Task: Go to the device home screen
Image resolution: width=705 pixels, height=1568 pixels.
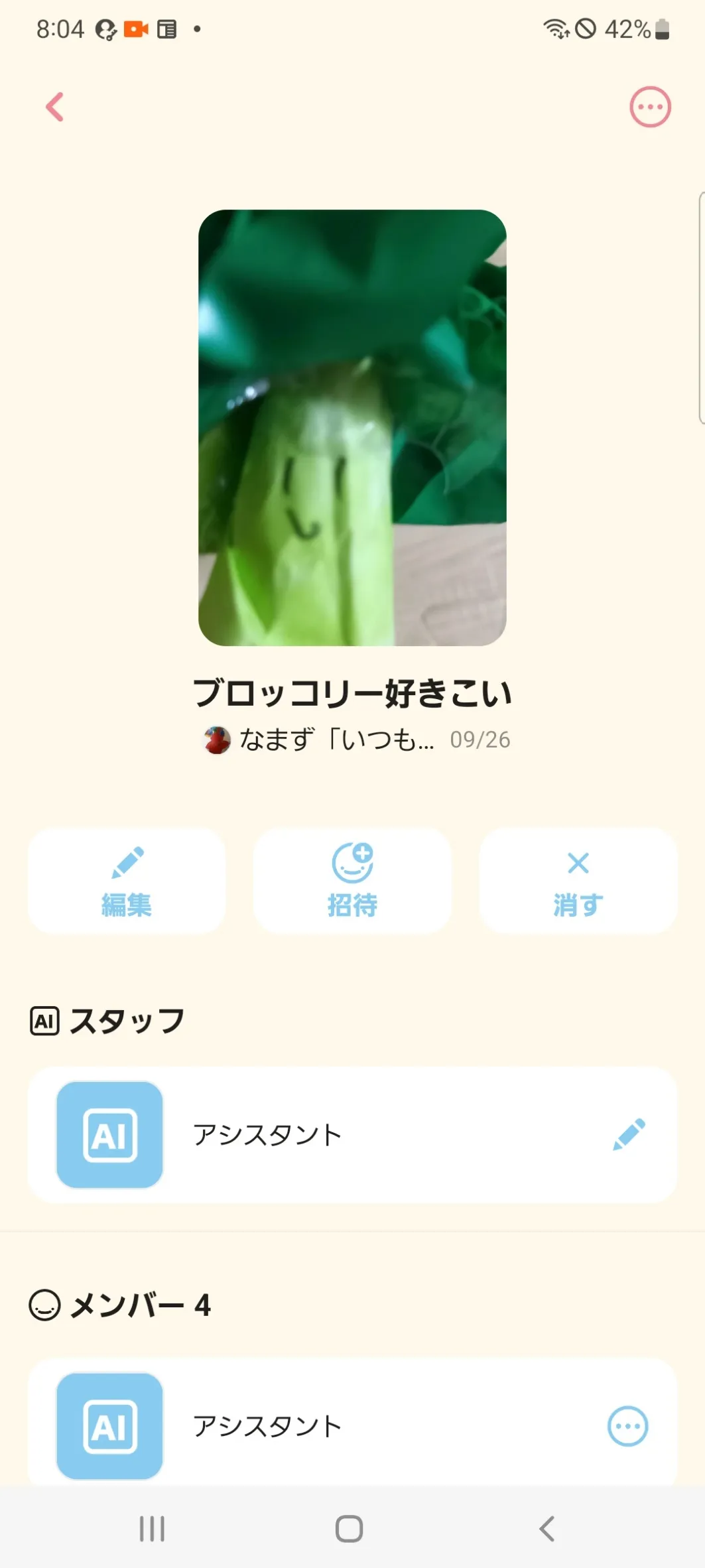Action: click(x=350, y=1528)
